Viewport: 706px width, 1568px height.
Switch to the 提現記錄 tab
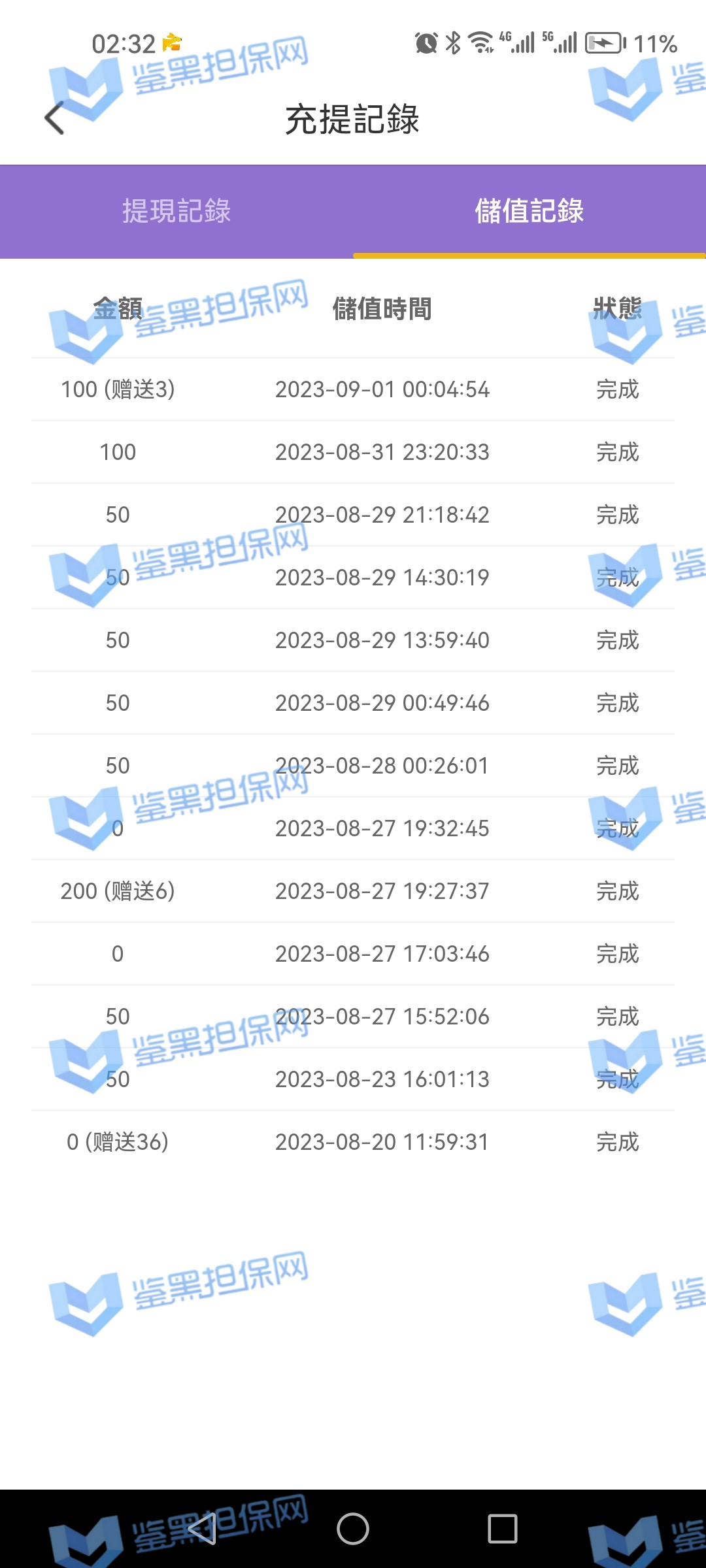click(x=176, y=211)
